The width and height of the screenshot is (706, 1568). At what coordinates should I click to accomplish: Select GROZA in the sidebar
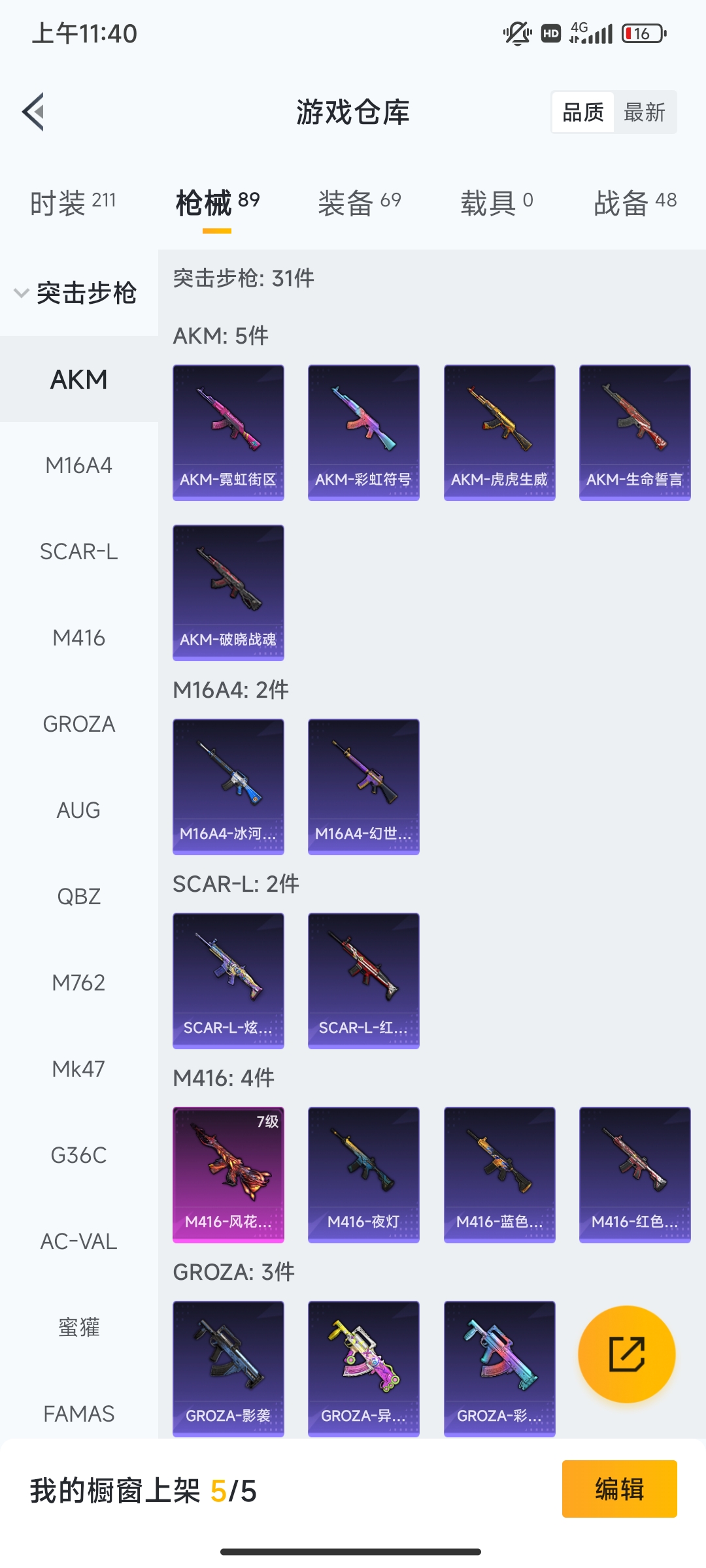coord(78,724)
